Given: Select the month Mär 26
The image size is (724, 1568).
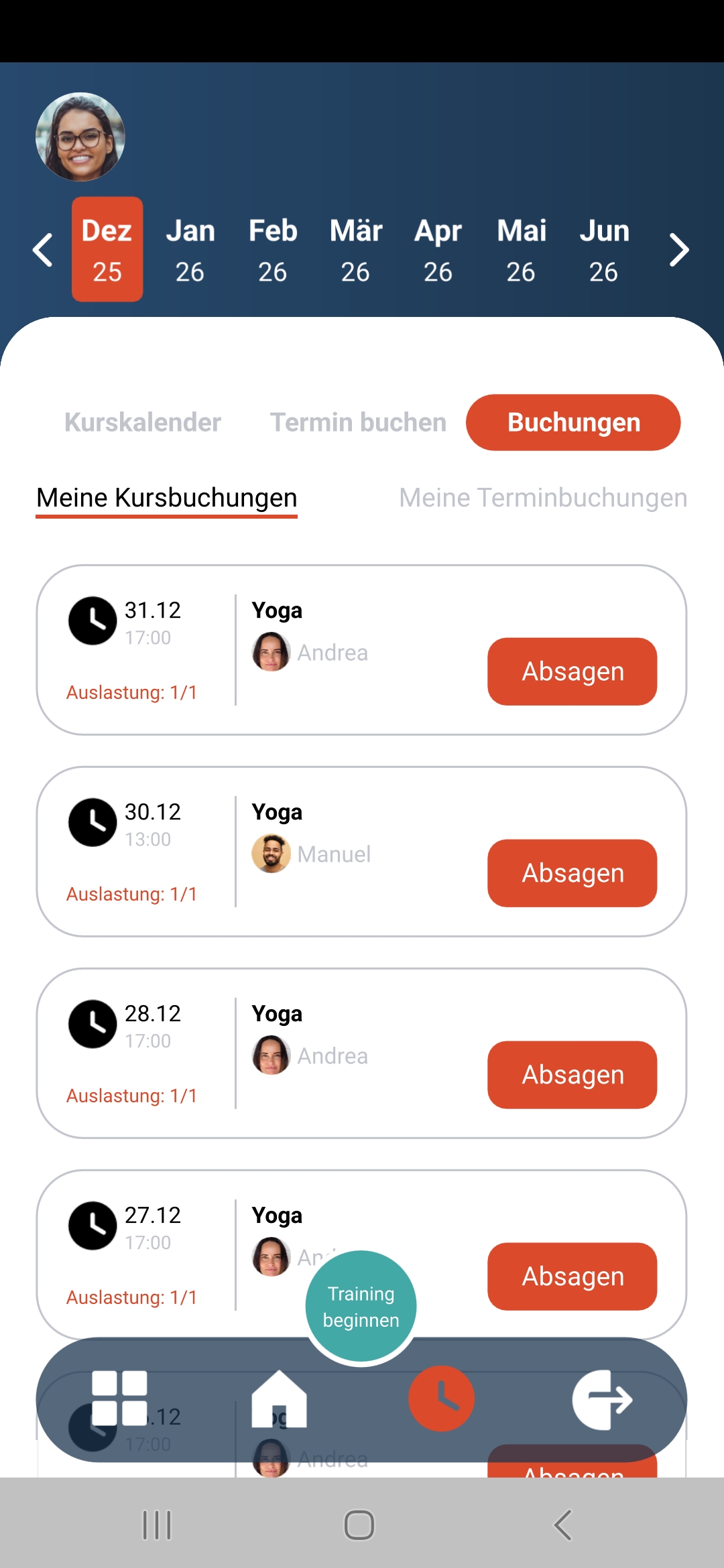Looking at the screenshot, I should pos(355,250).
